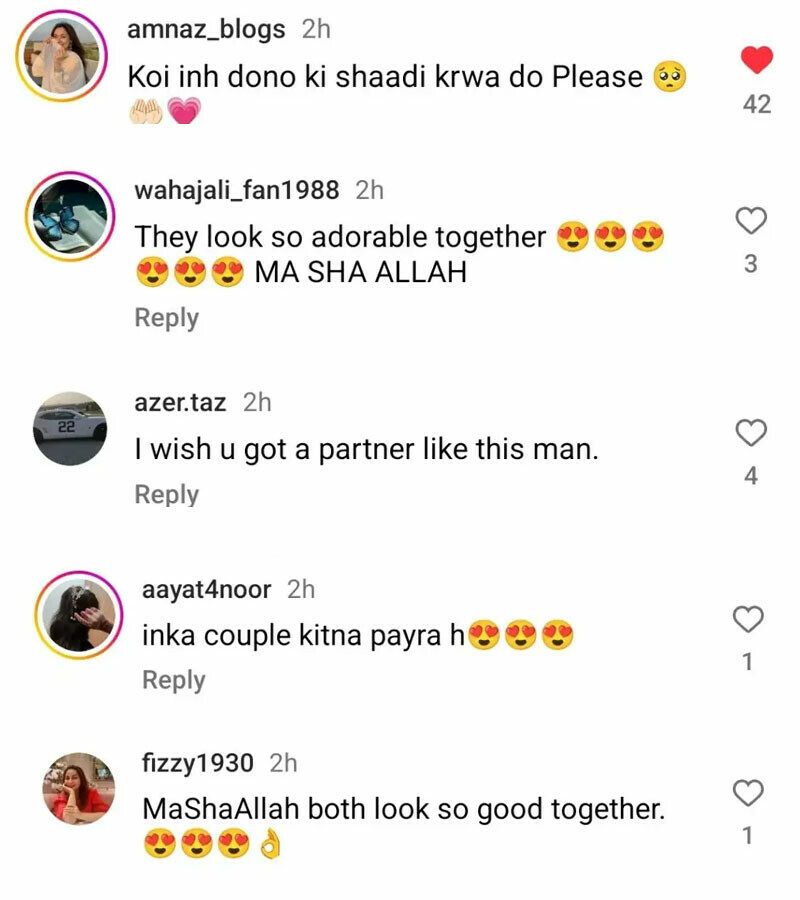Like the comment by azer.taz

tap(751, 432)
